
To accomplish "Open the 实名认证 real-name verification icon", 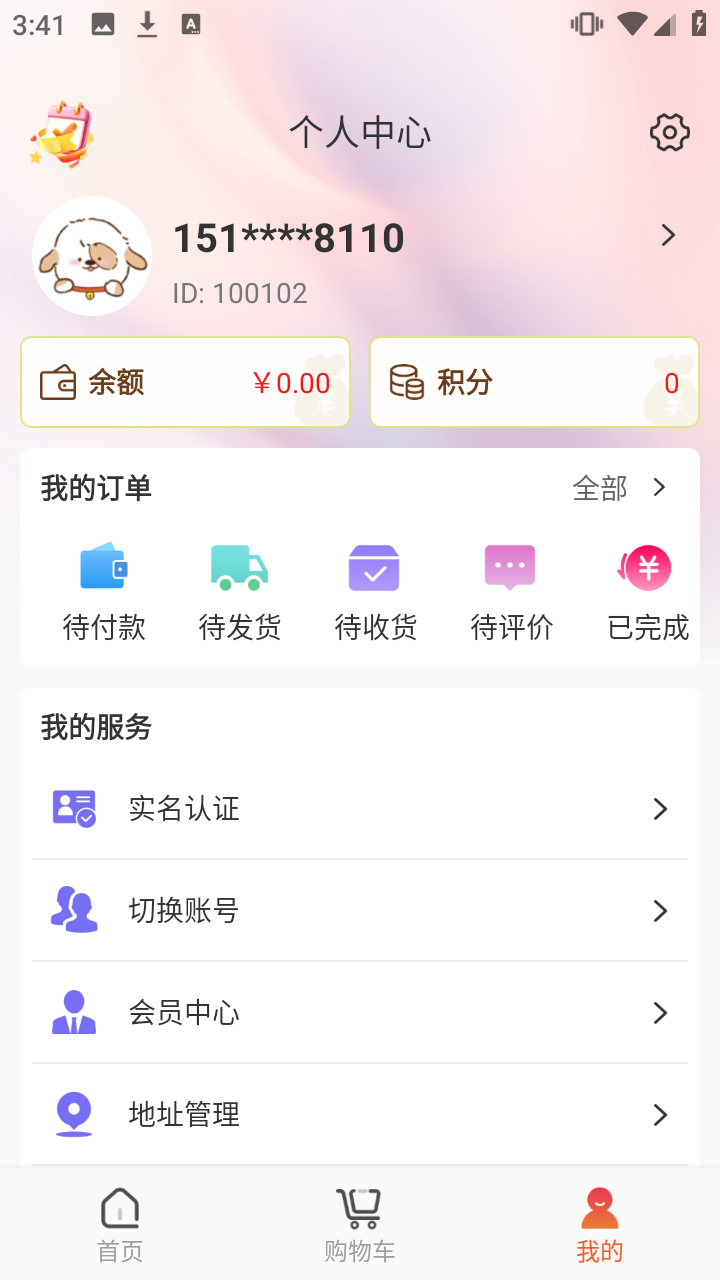I will point(73,808).
